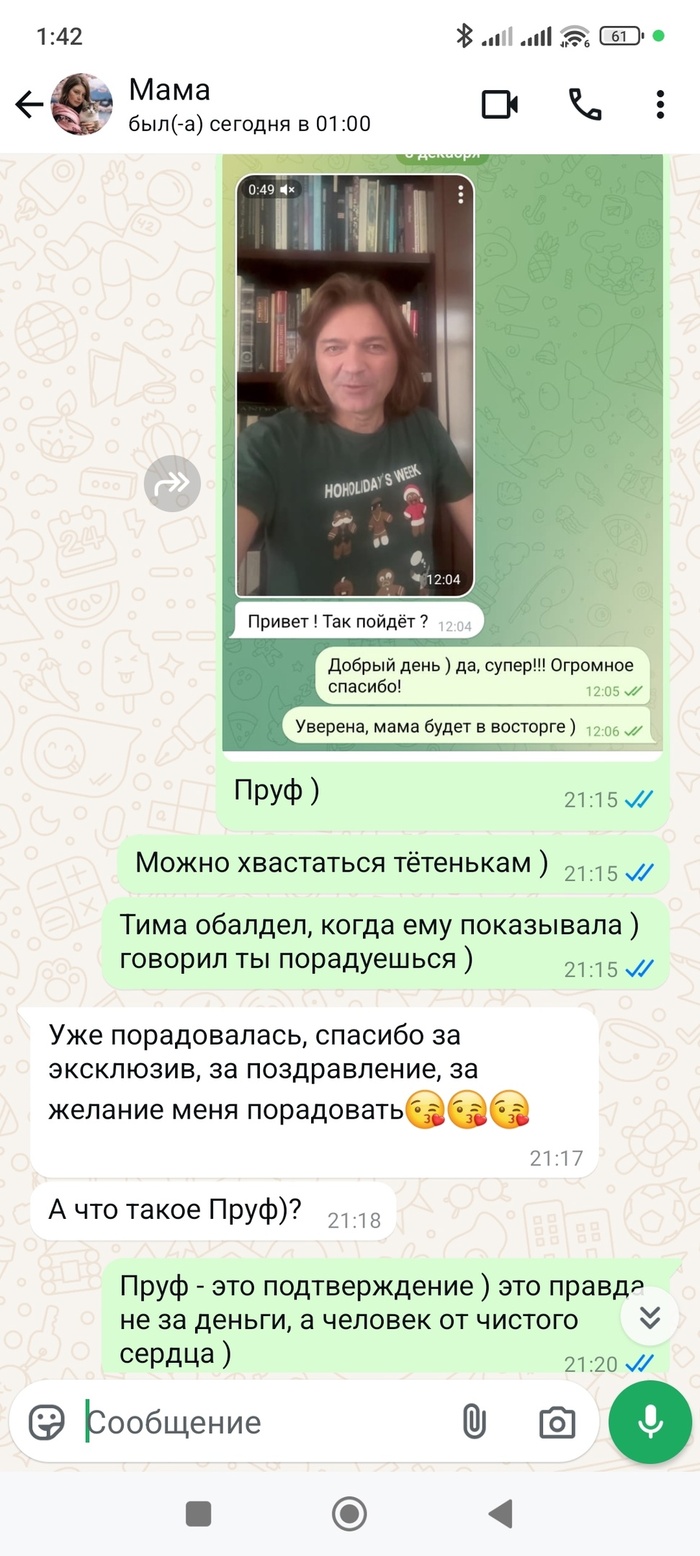Open the camera to take a photo
700x1556 pixels.
pyautogui.click(x=556, y=1421)
